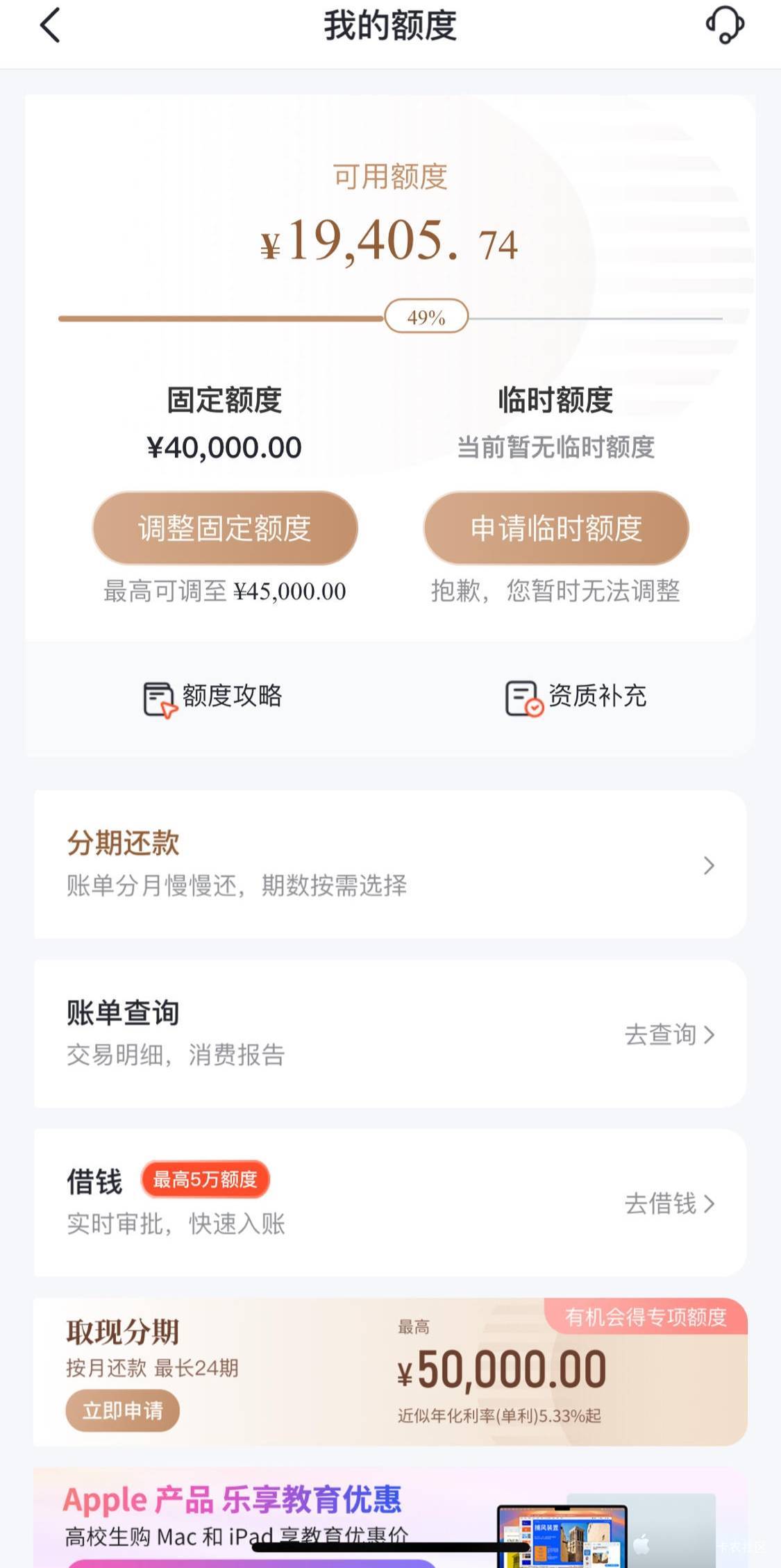Screen dimensions: 781x1568
Task: Open 额度攻略 guide
Action: click(212, 697)
